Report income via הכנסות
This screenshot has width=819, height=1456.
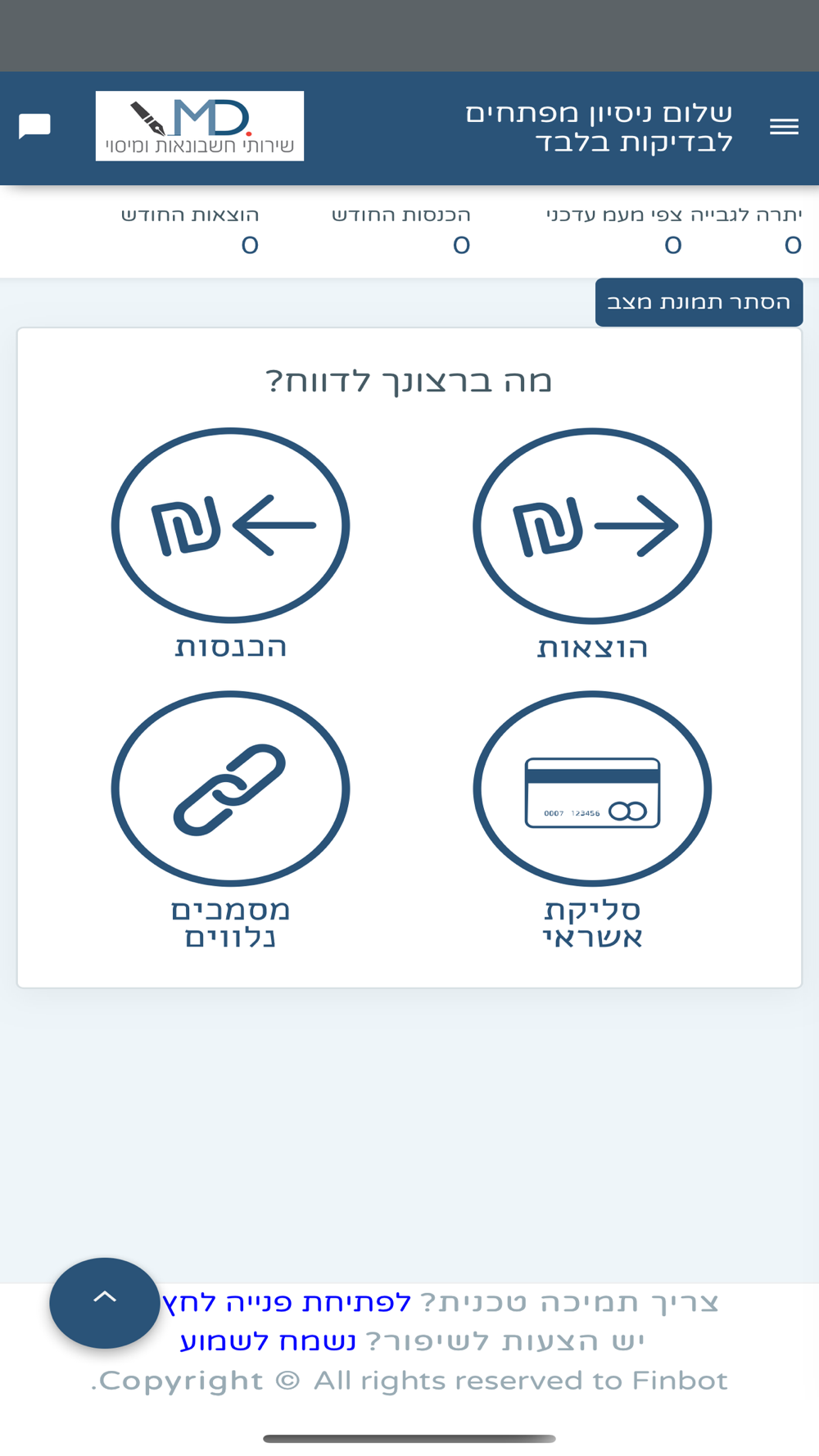point(230,544)
